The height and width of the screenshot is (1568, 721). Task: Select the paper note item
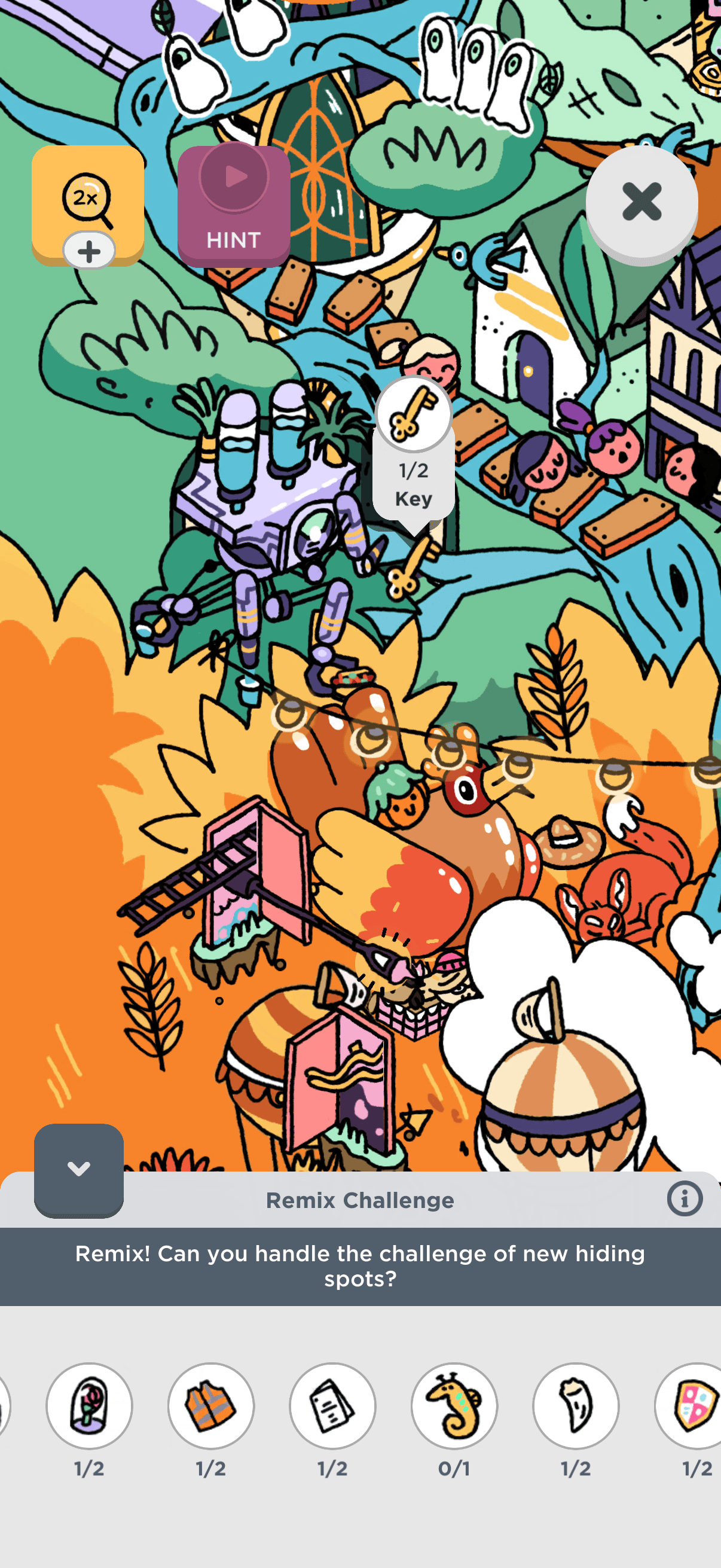click(333, 1405)
